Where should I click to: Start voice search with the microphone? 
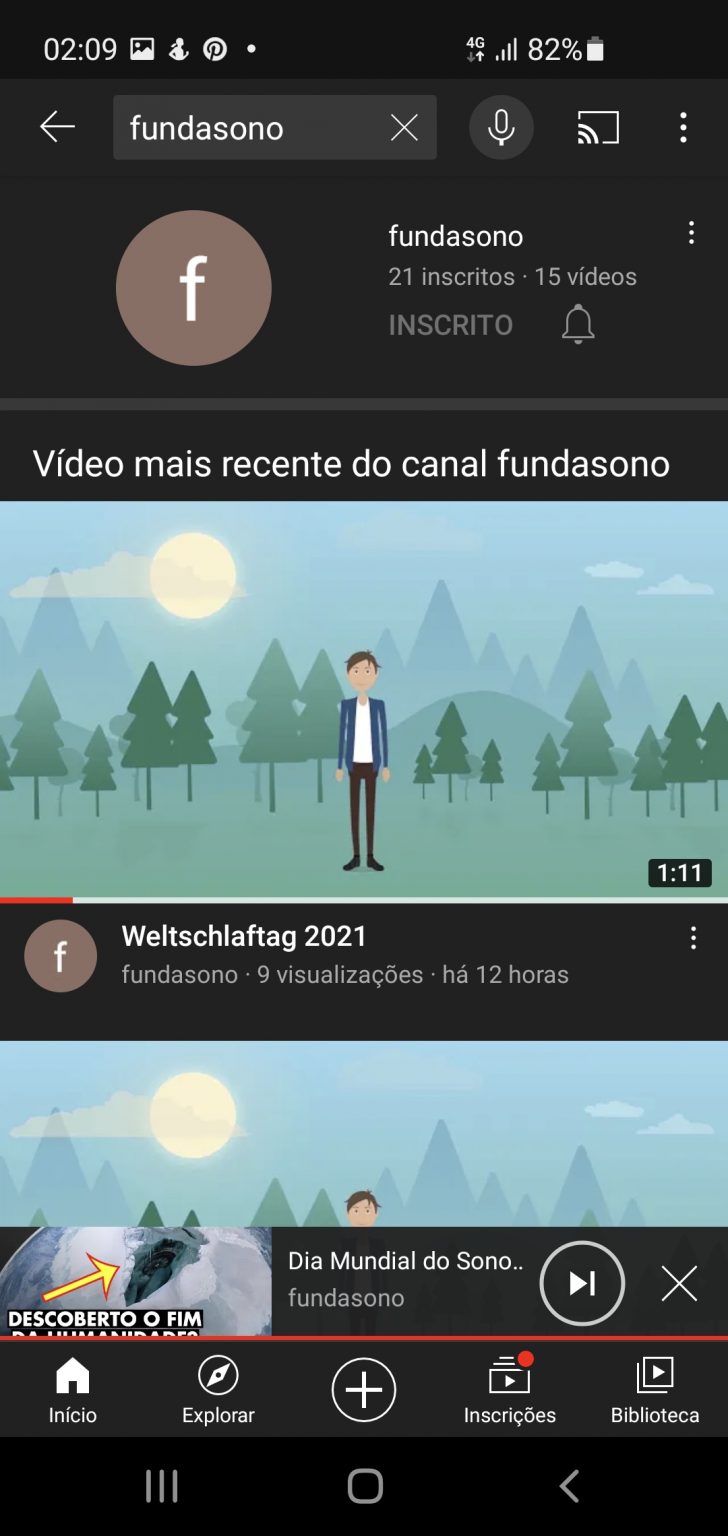(x=501, y=127)
